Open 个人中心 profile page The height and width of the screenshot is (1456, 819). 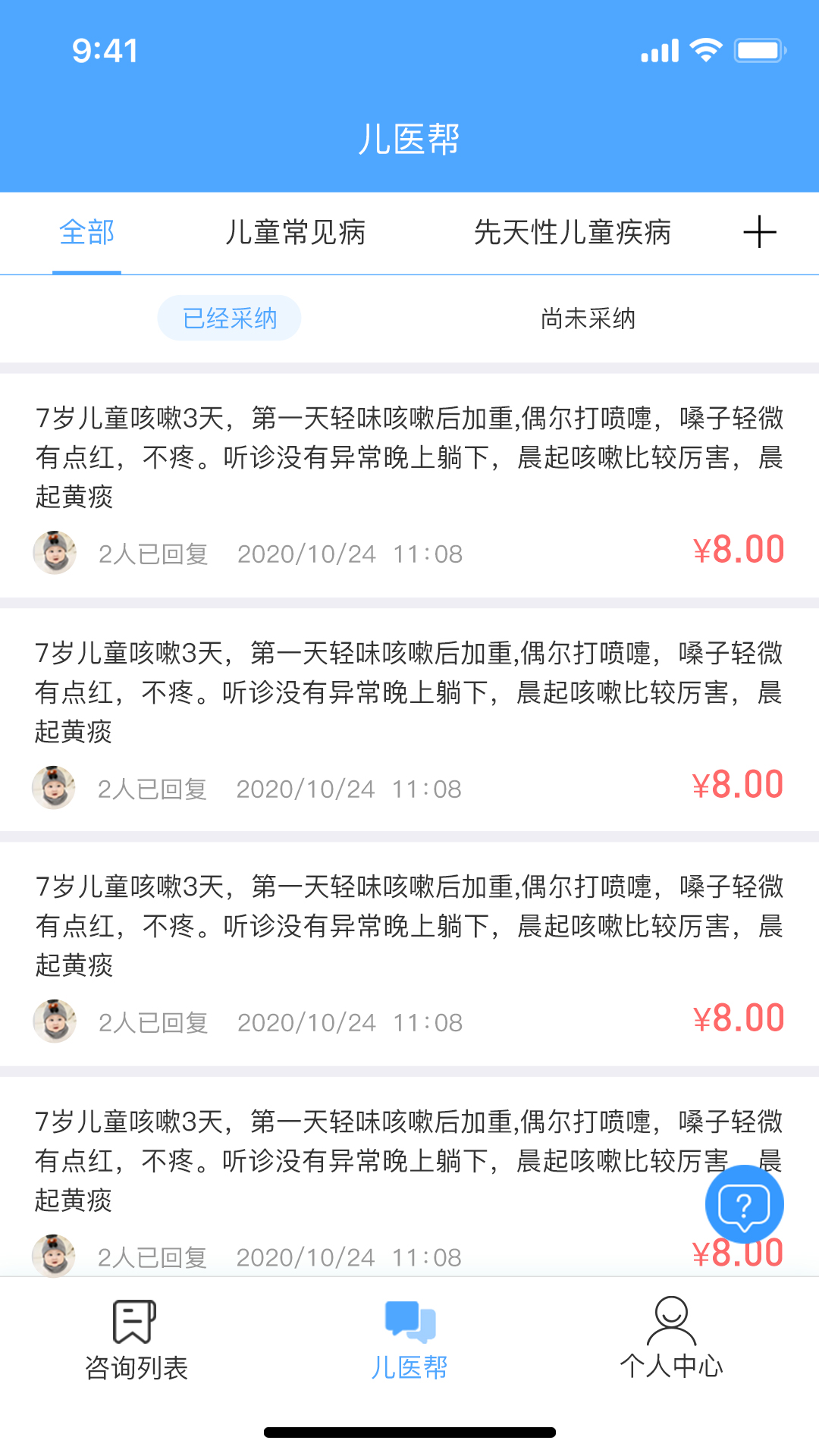(x=671, y=1339)
